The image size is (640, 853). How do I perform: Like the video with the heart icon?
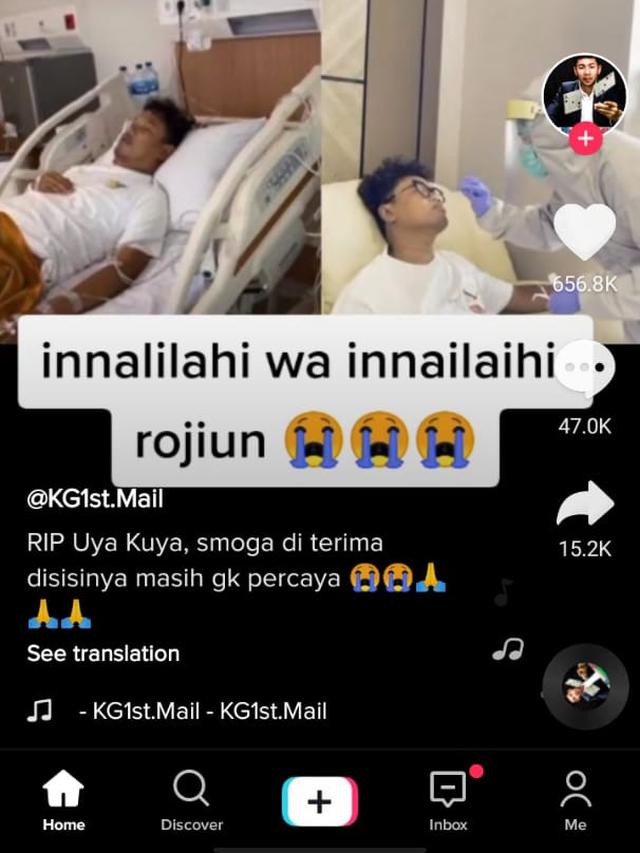[585, 231]
